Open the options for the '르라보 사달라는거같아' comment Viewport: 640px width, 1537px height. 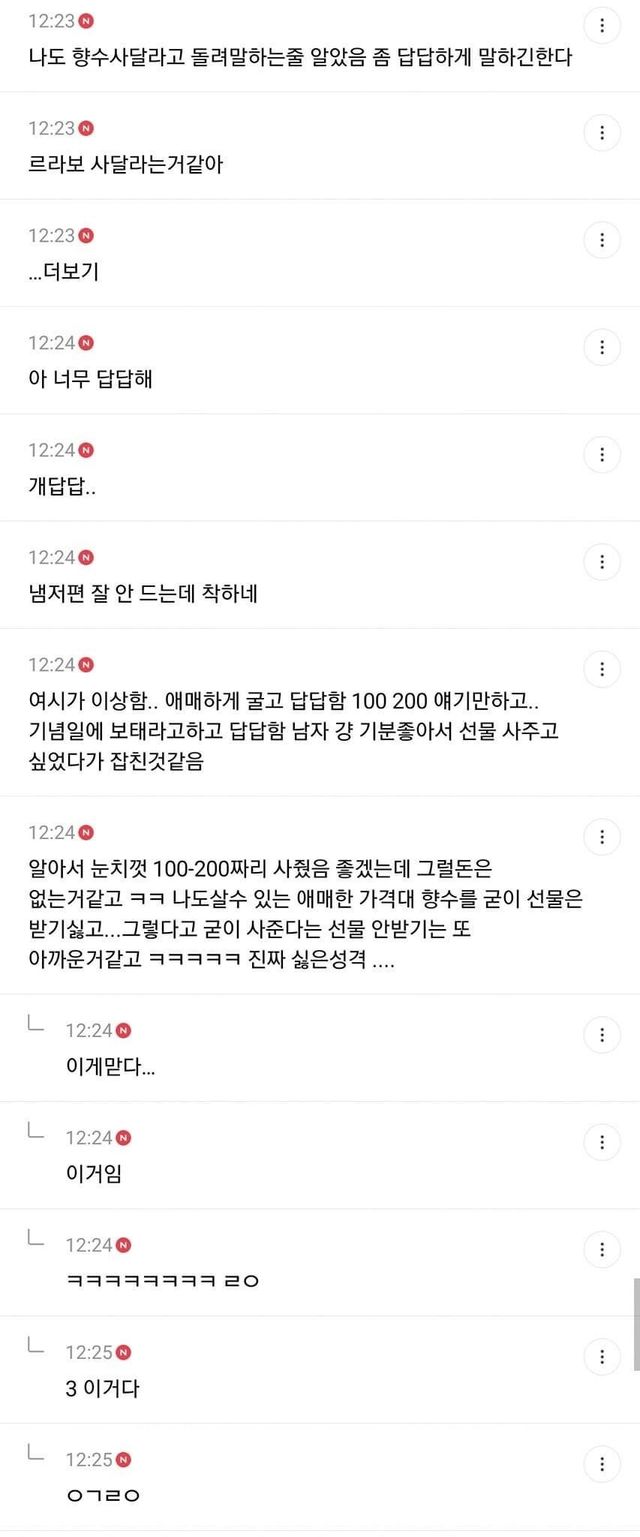(x=602, y=132)
